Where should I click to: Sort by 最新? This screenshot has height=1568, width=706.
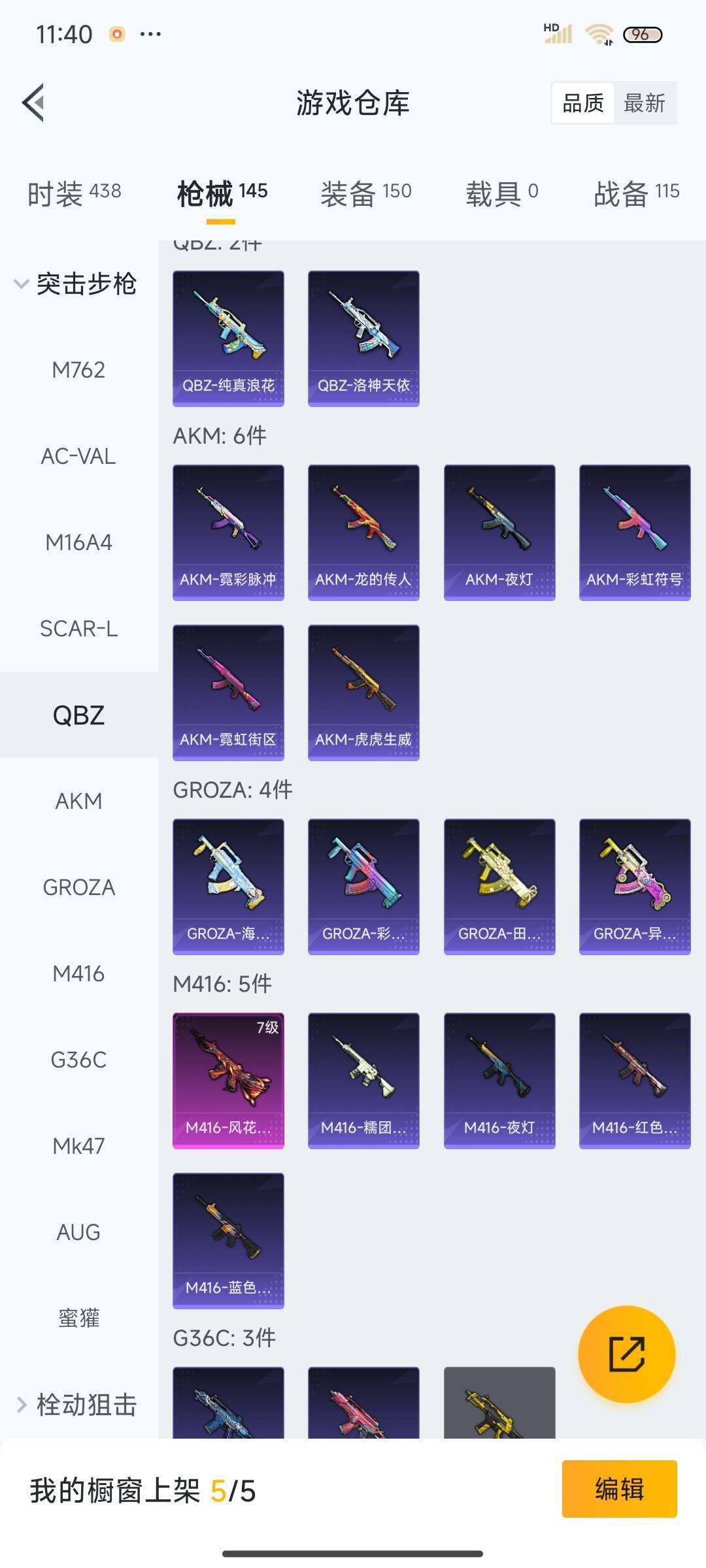644,103
